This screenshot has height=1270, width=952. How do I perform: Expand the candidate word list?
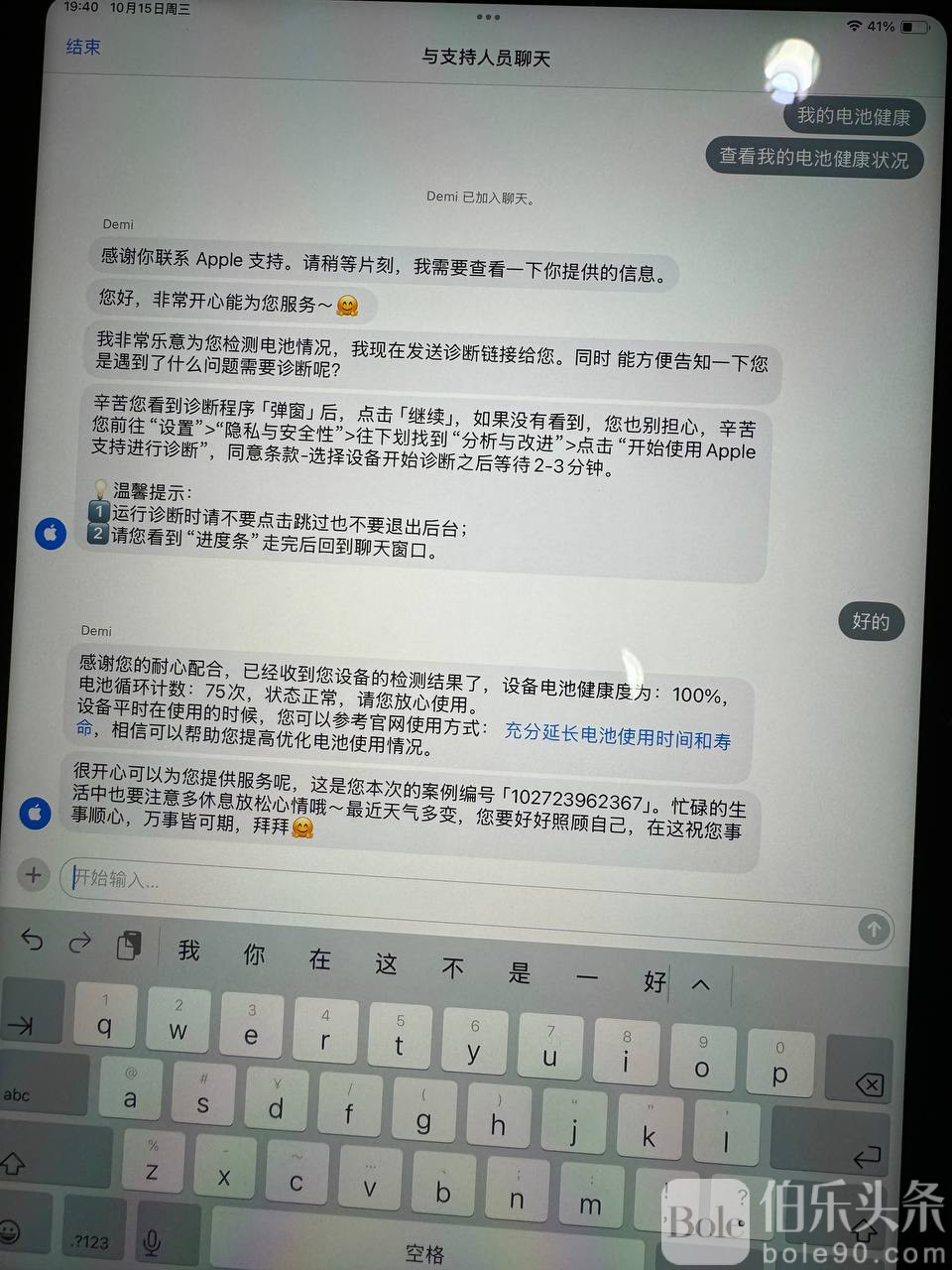[x=701, y=984]
